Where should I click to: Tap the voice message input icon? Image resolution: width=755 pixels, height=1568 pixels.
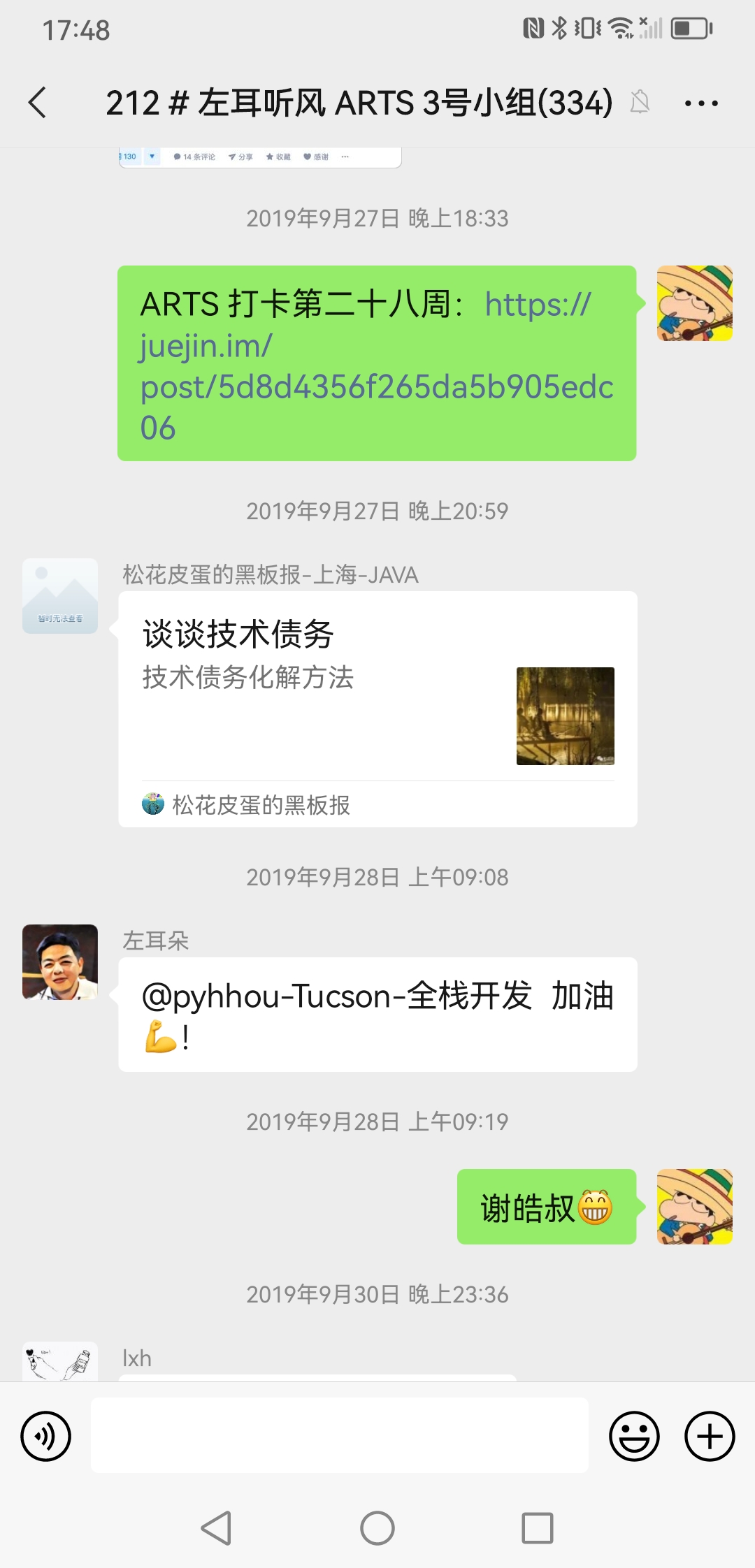click(44, 1436)
